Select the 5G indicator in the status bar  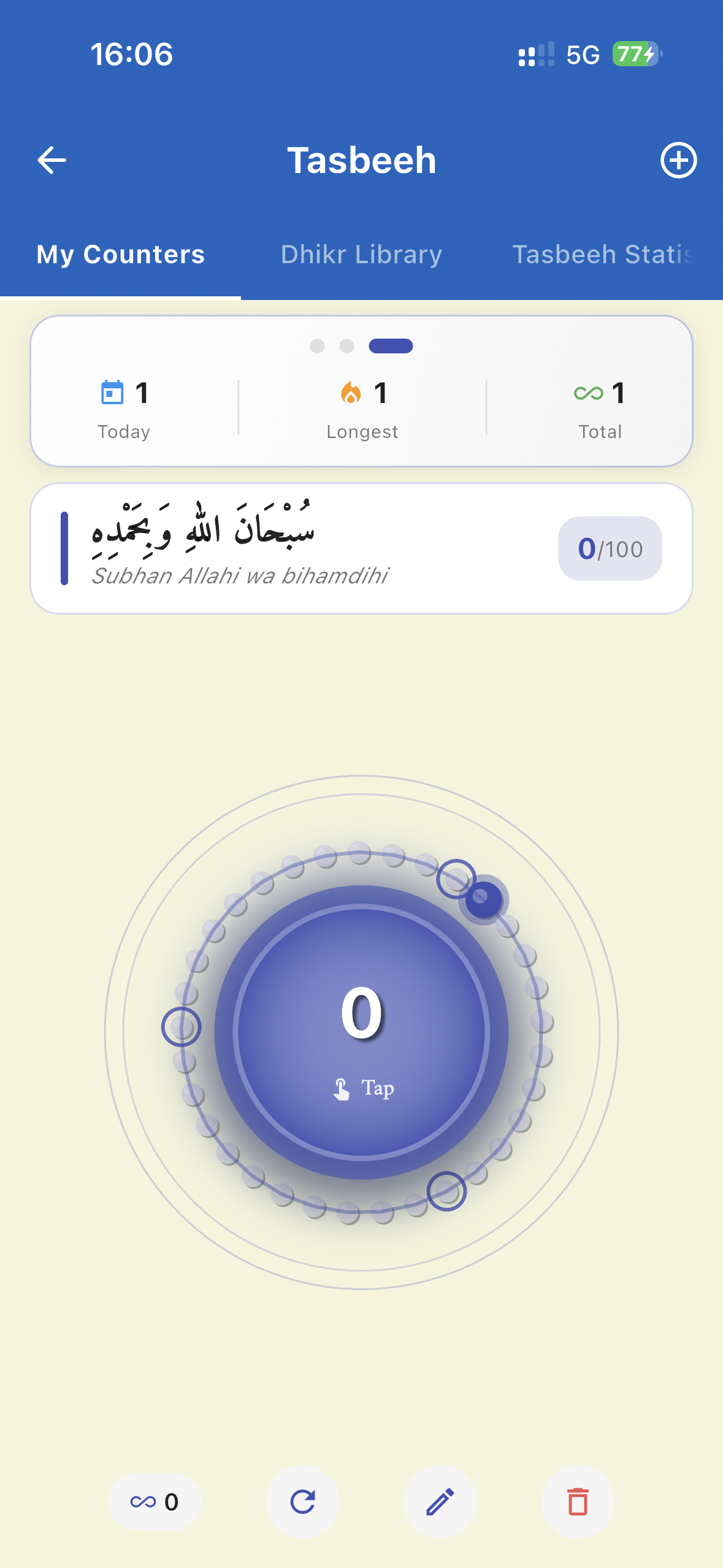click(x=583, y=55)
